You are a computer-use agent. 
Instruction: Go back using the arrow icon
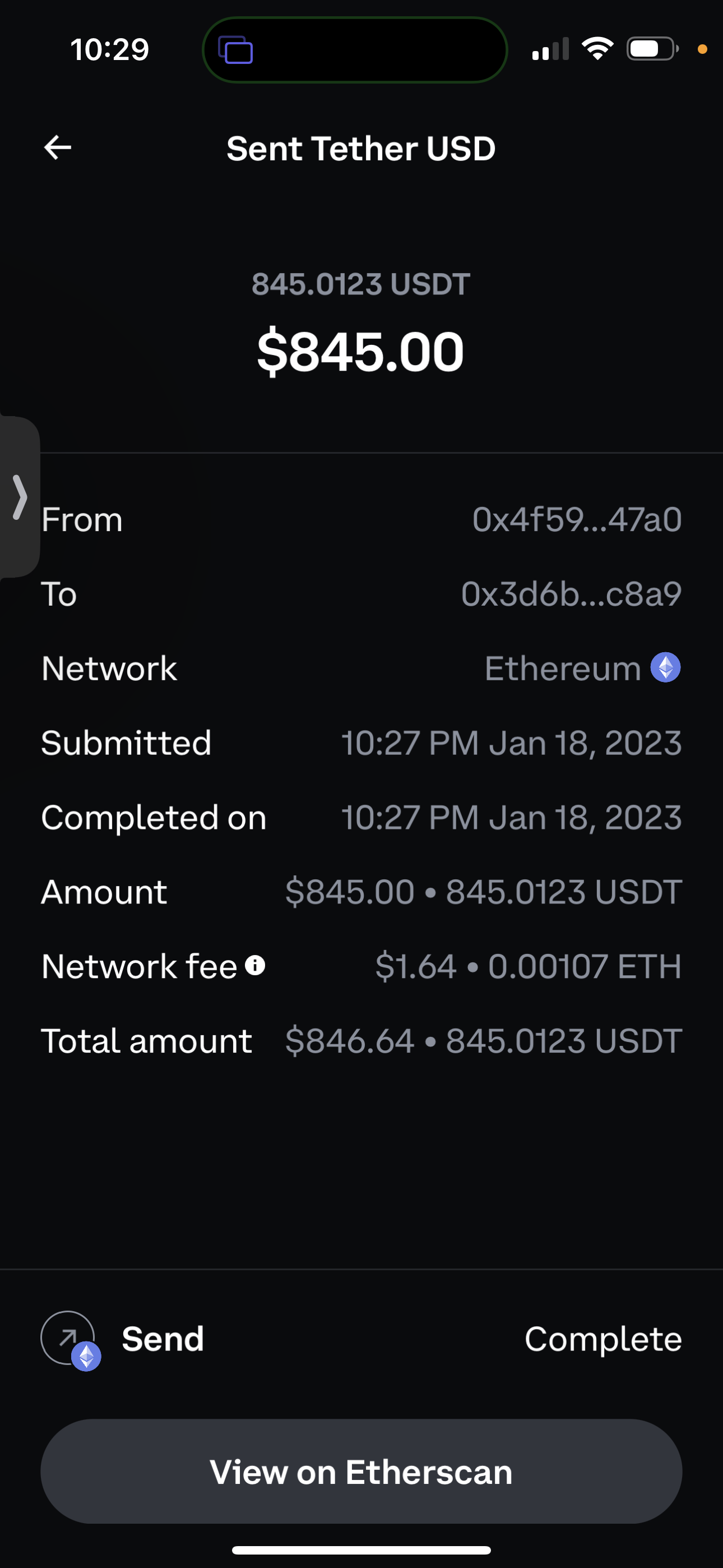coord(58,147)
